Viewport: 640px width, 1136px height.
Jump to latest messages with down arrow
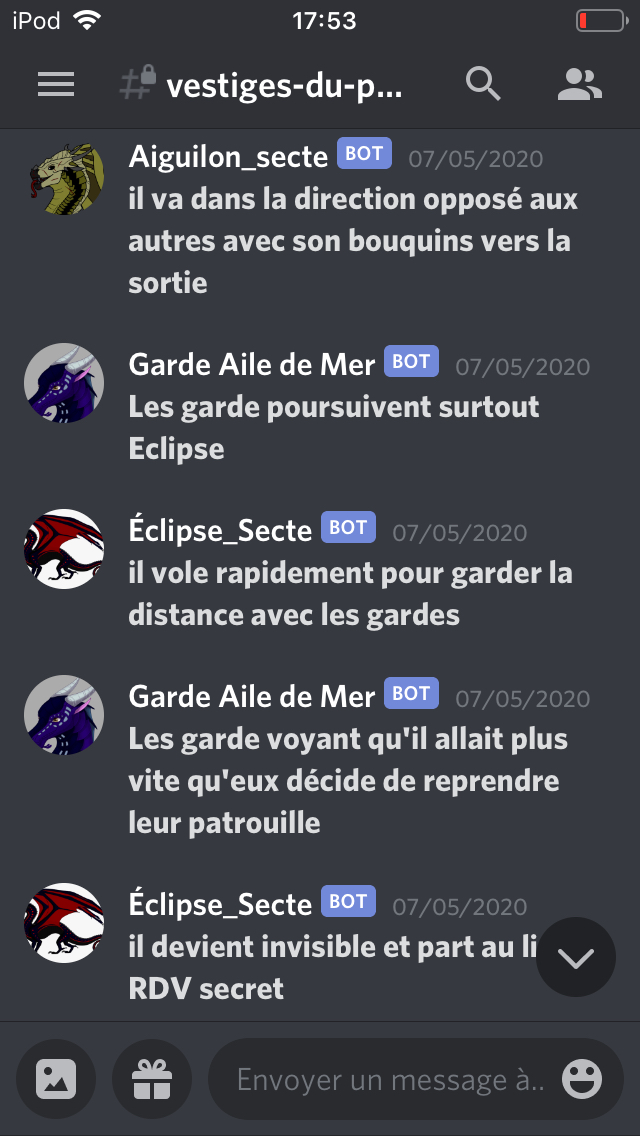[576, 957]
